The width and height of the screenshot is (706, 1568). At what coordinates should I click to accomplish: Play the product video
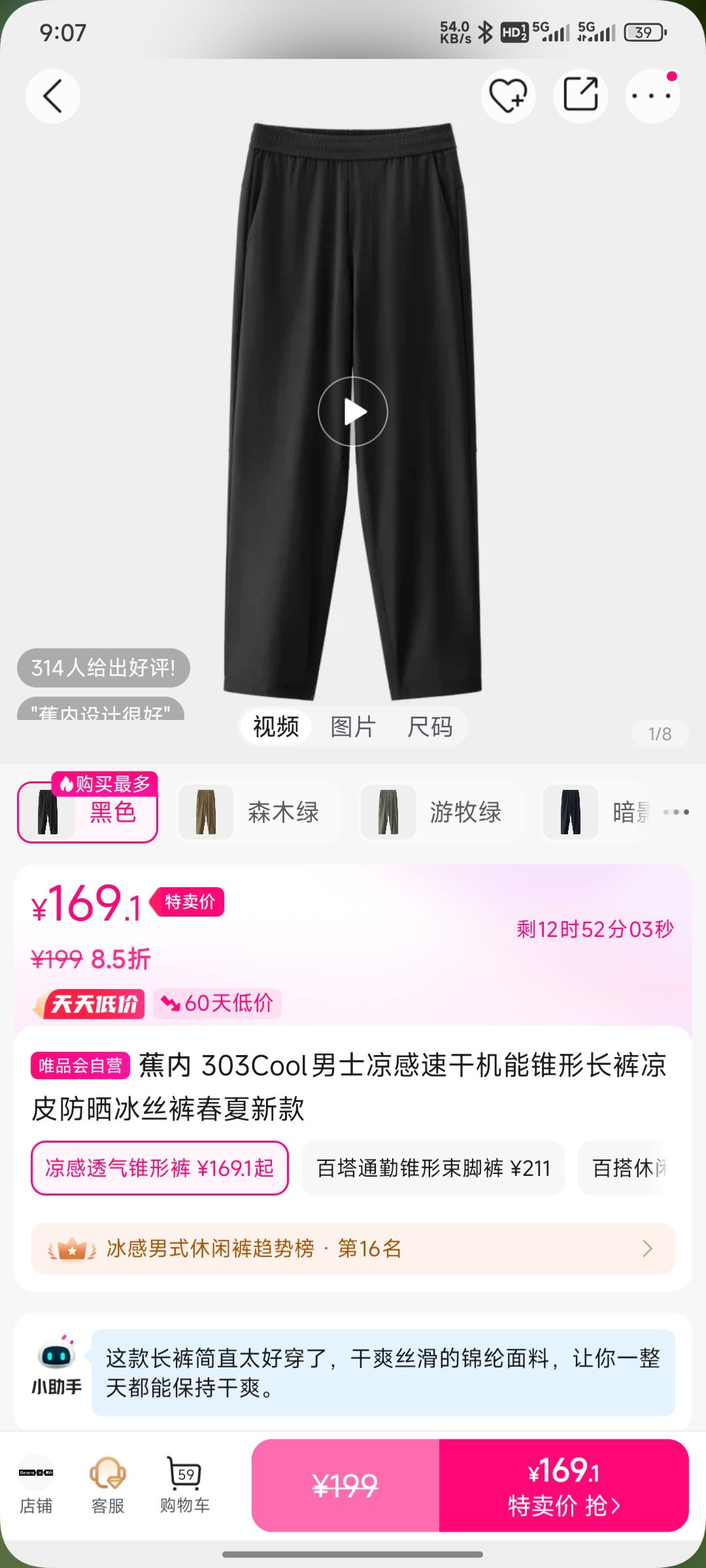(353, 411)
